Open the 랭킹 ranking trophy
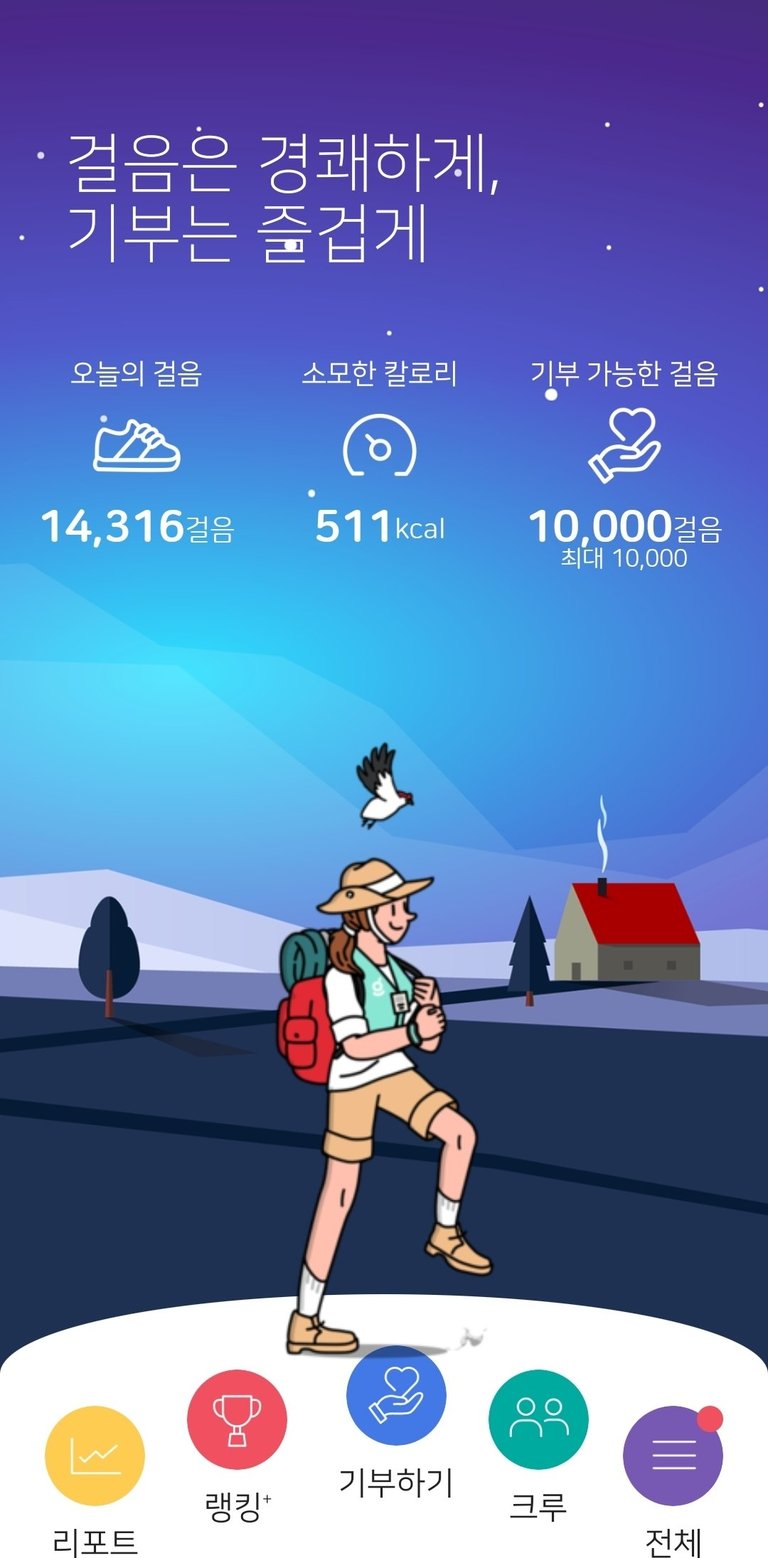 pyautogui.click(x=237, y=1420)
